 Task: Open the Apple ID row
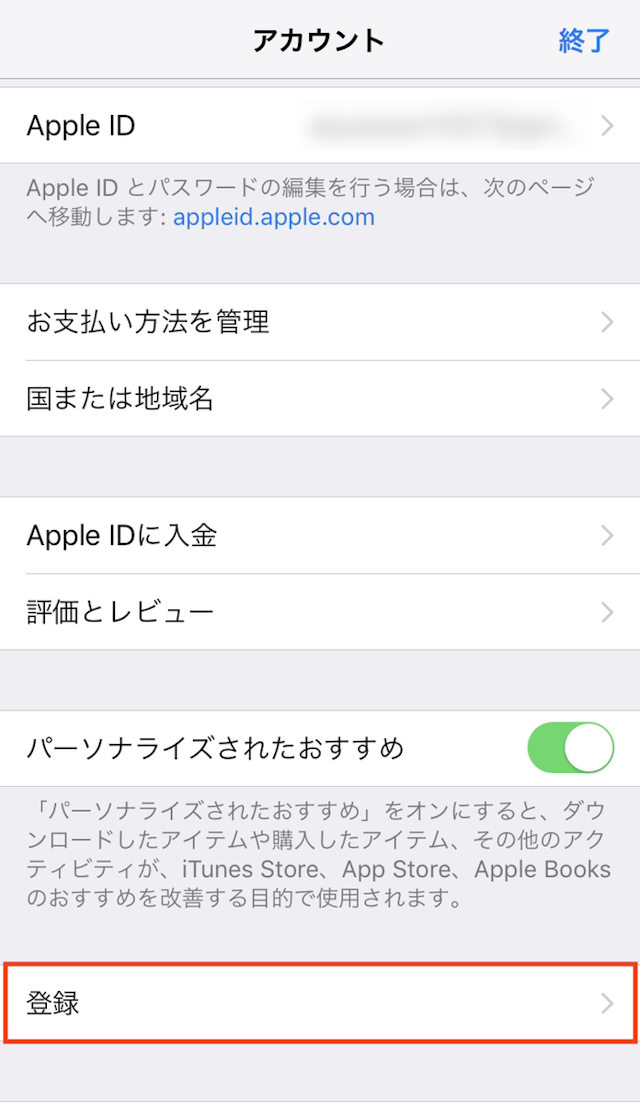[x=320, y=126]
